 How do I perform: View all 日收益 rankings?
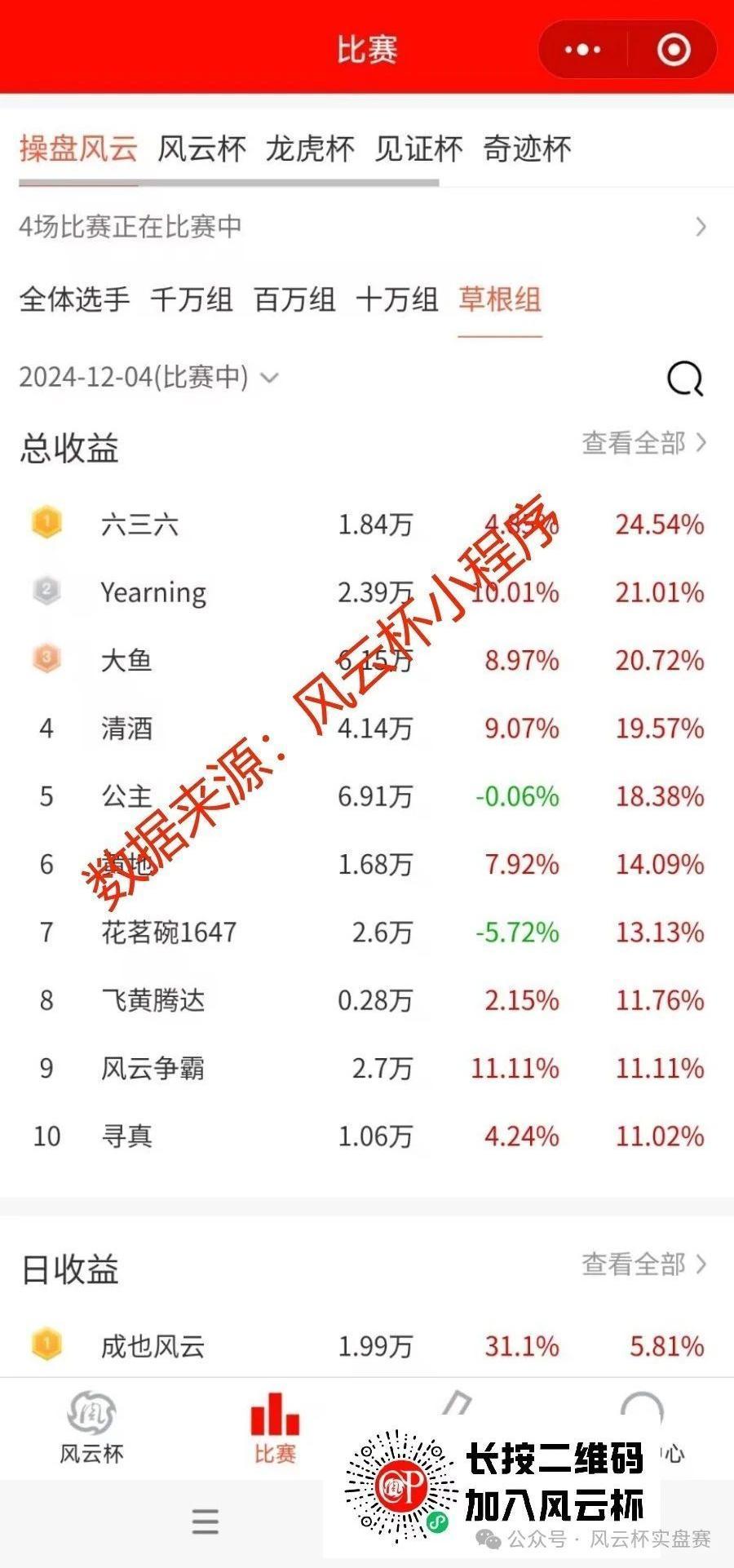pyautogui.click(x=643, y=1265)
